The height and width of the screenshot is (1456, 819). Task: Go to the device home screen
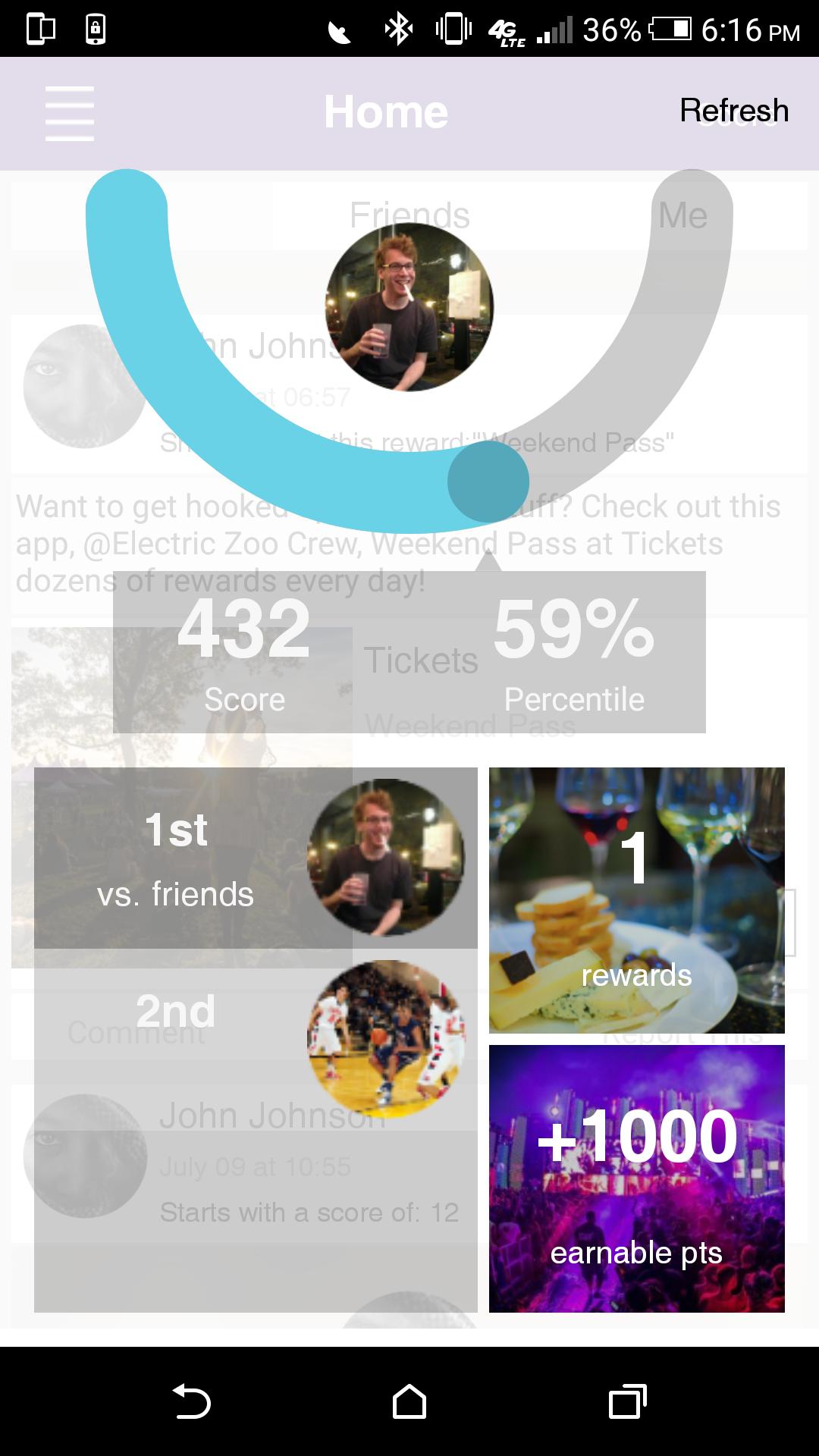[x=409, y=1401]
